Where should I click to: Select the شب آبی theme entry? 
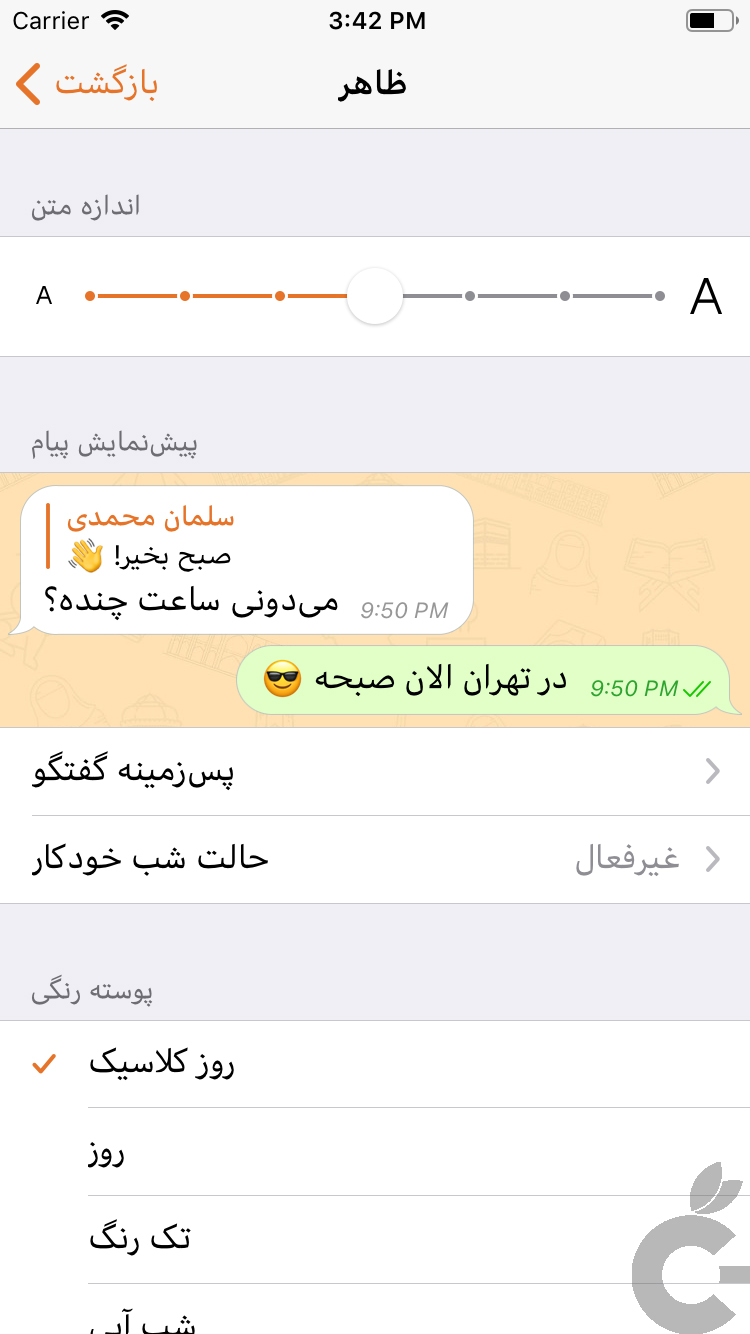coord(130,1322)
